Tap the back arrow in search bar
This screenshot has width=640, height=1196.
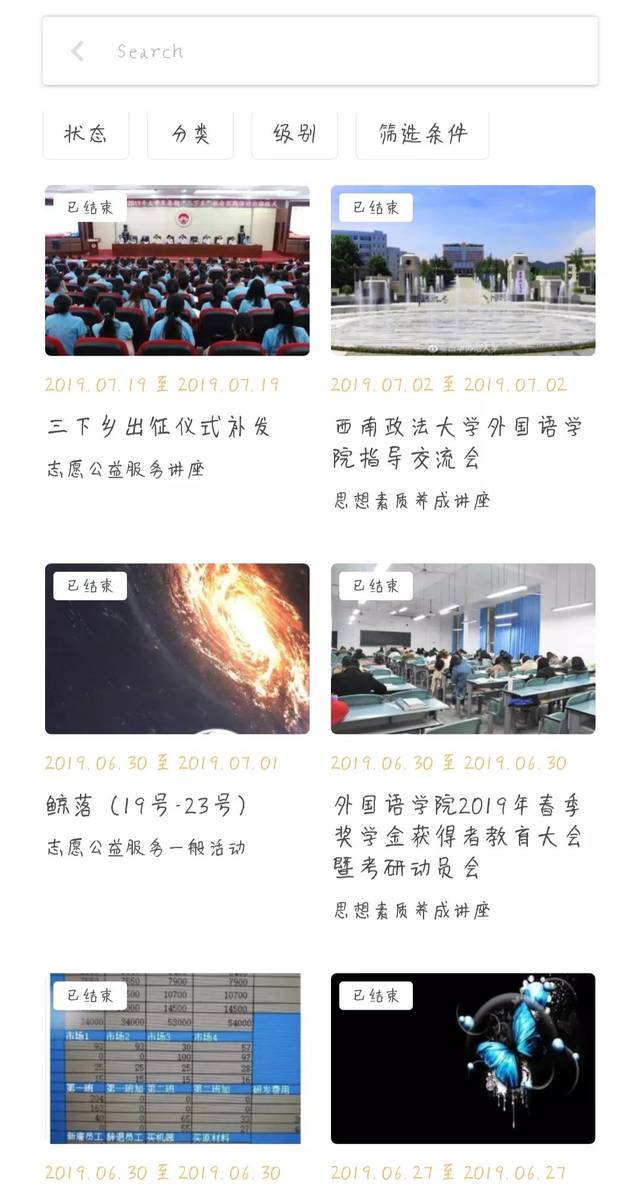[x=77, y=51]
